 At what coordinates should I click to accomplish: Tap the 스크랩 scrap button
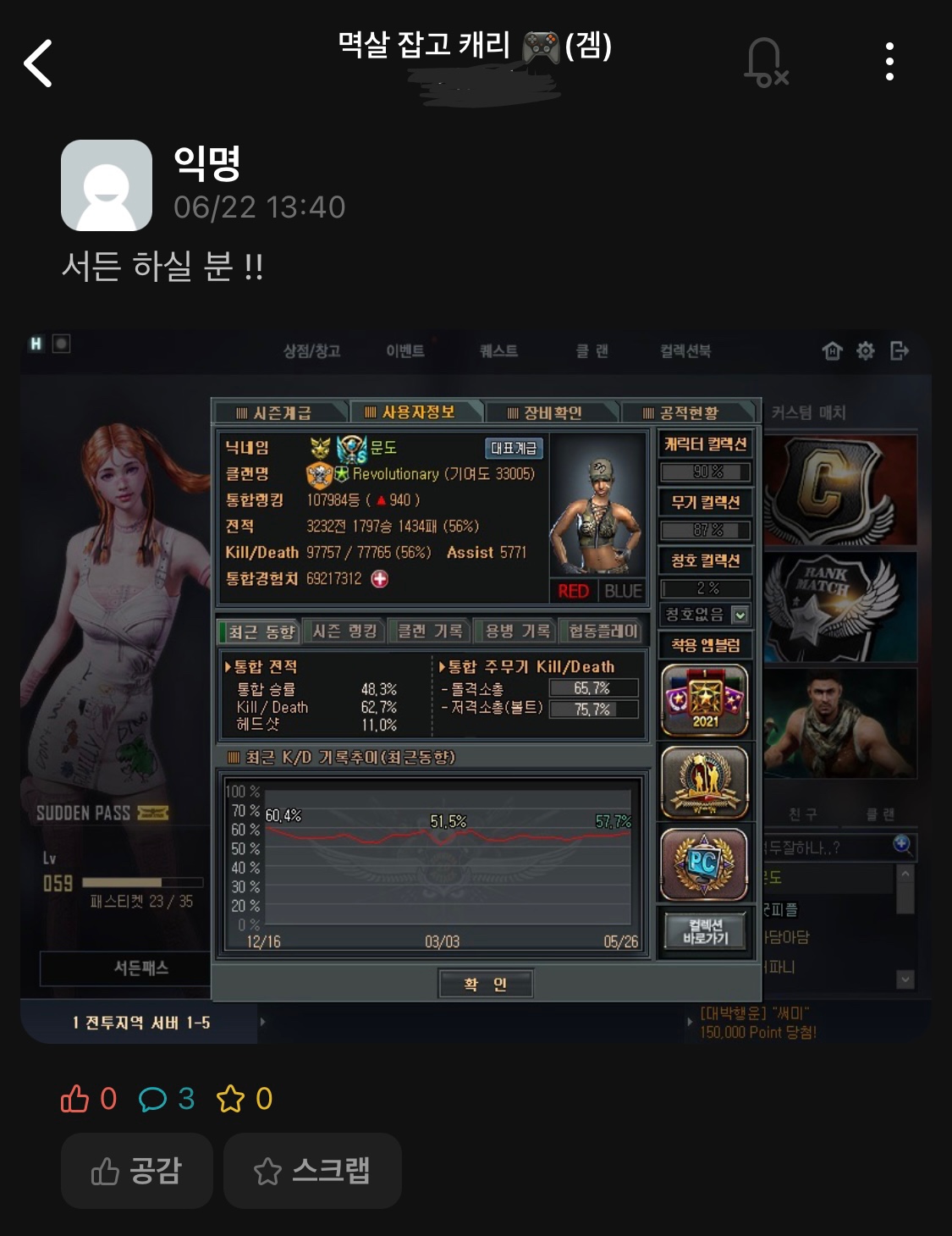tap(312, 1171)
